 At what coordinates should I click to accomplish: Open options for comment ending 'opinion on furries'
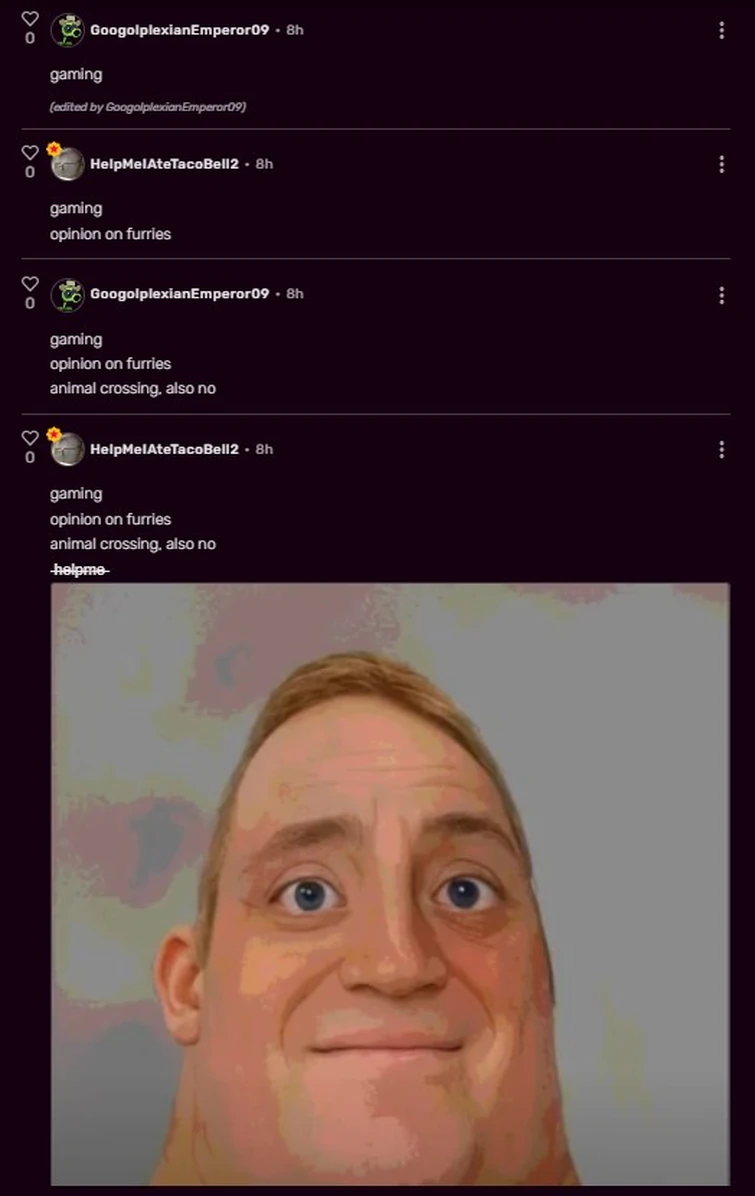[721, 164]
